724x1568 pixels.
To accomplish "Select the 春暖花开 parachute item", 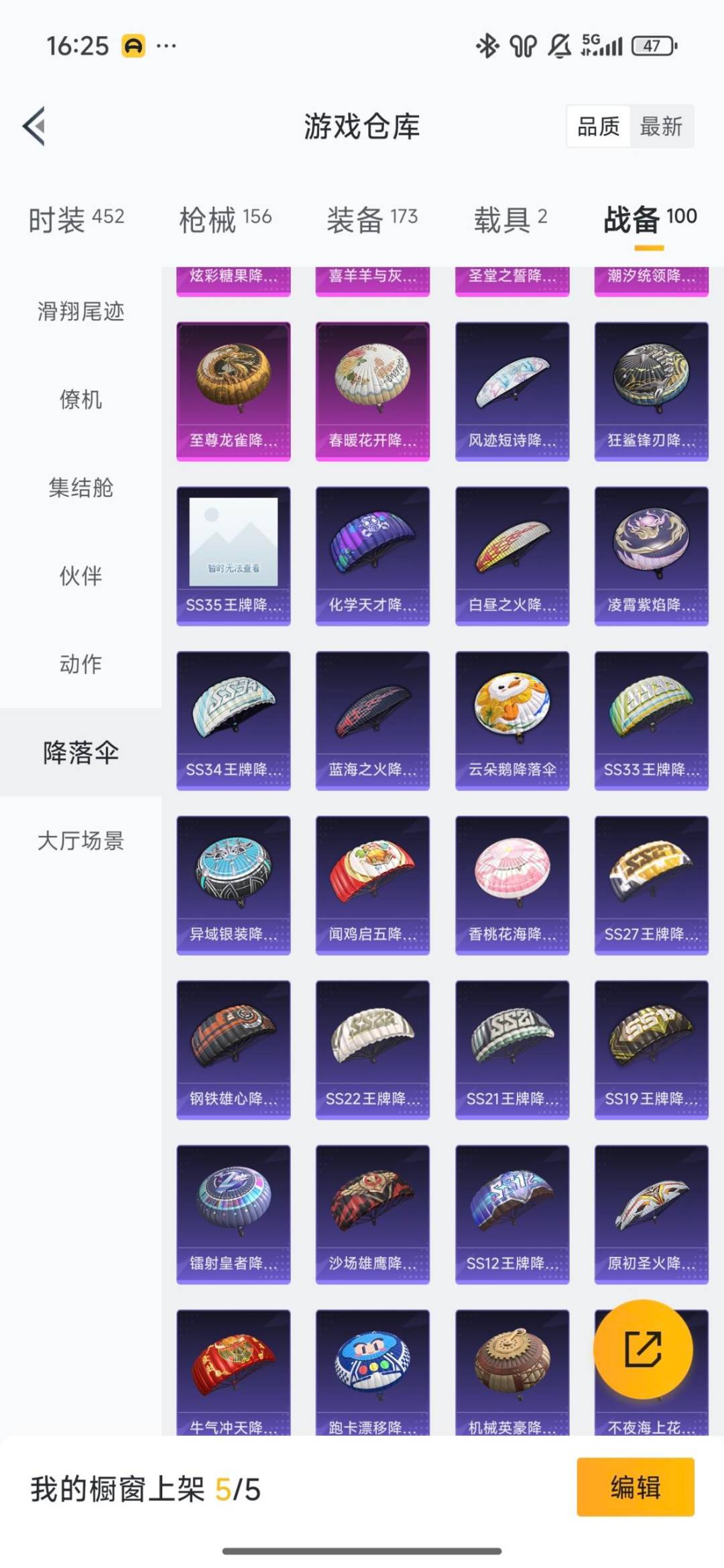I will [373, 389].
